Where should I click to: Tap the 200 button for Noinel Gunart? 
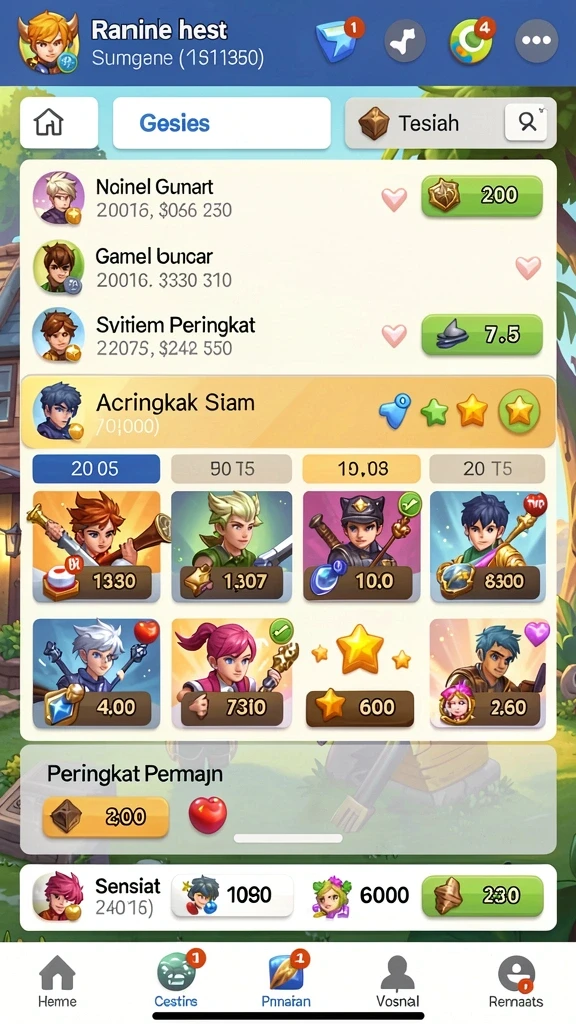[482, 196]
